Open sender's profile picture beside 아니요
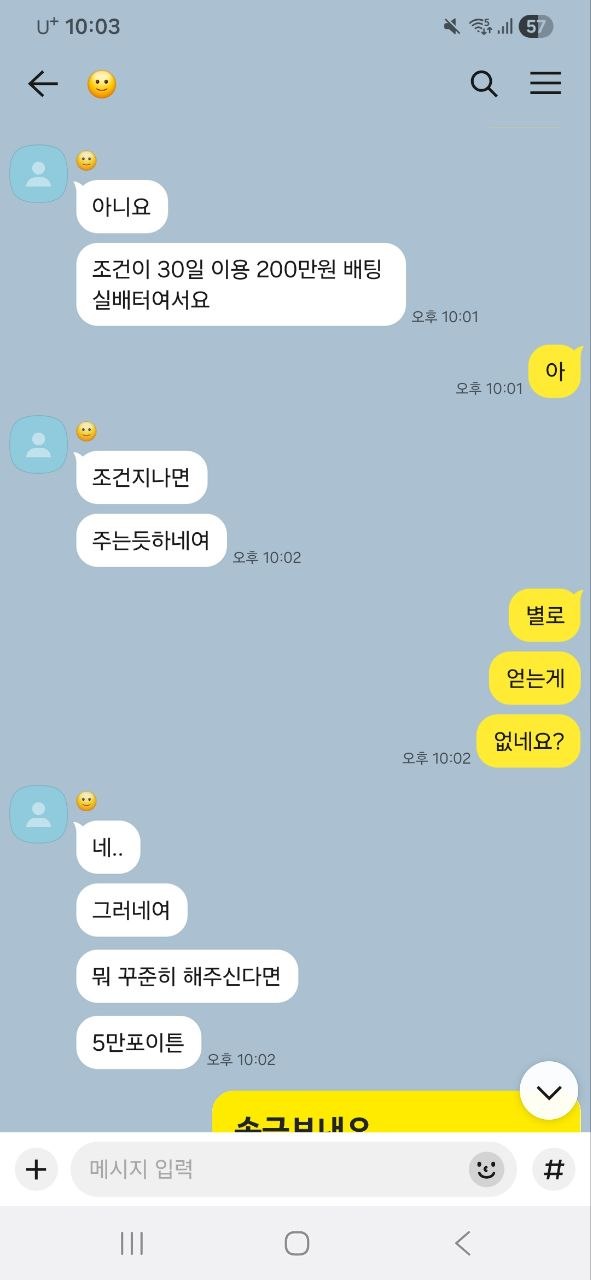The height and width of the screenshot is (1280, 591). (38, 173)
